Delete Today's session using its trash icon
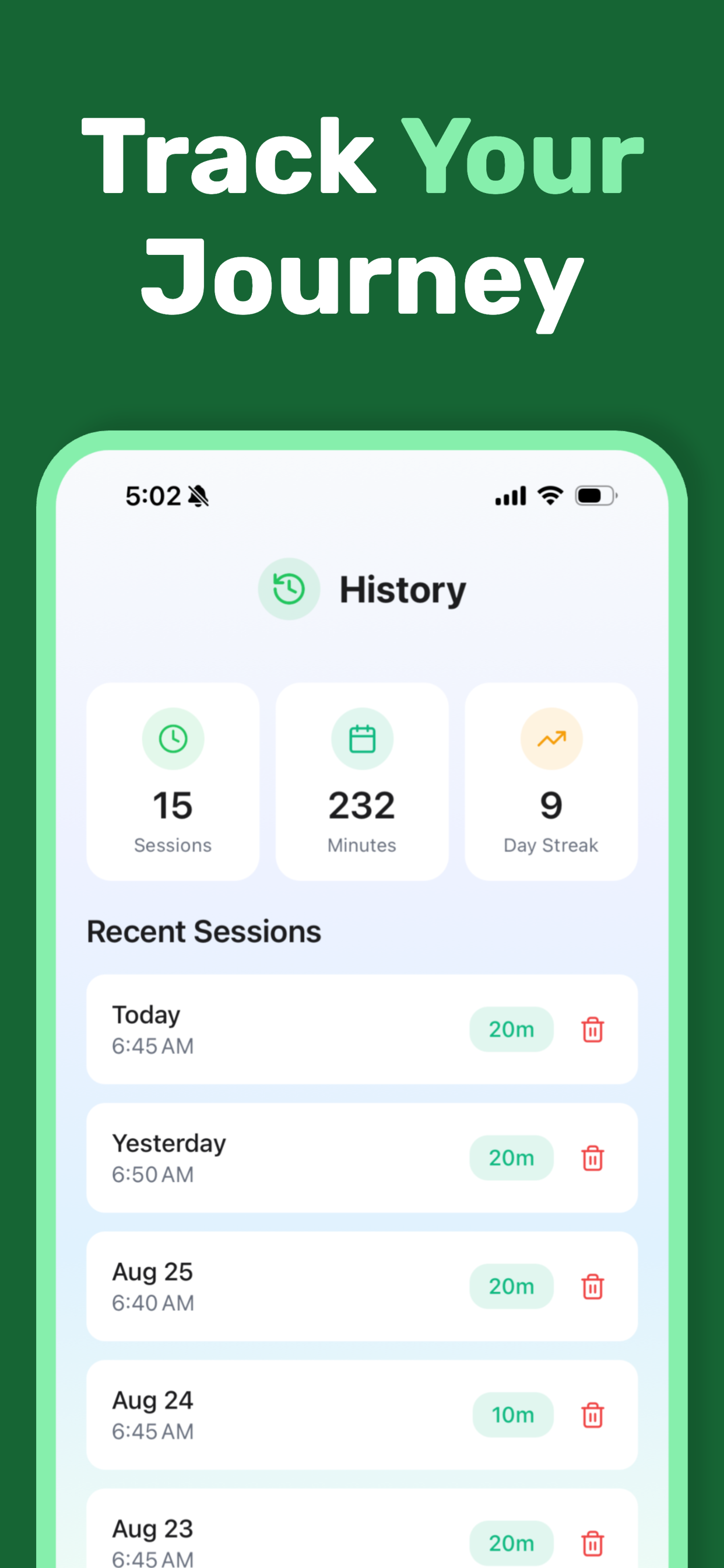 point(591,1030)
